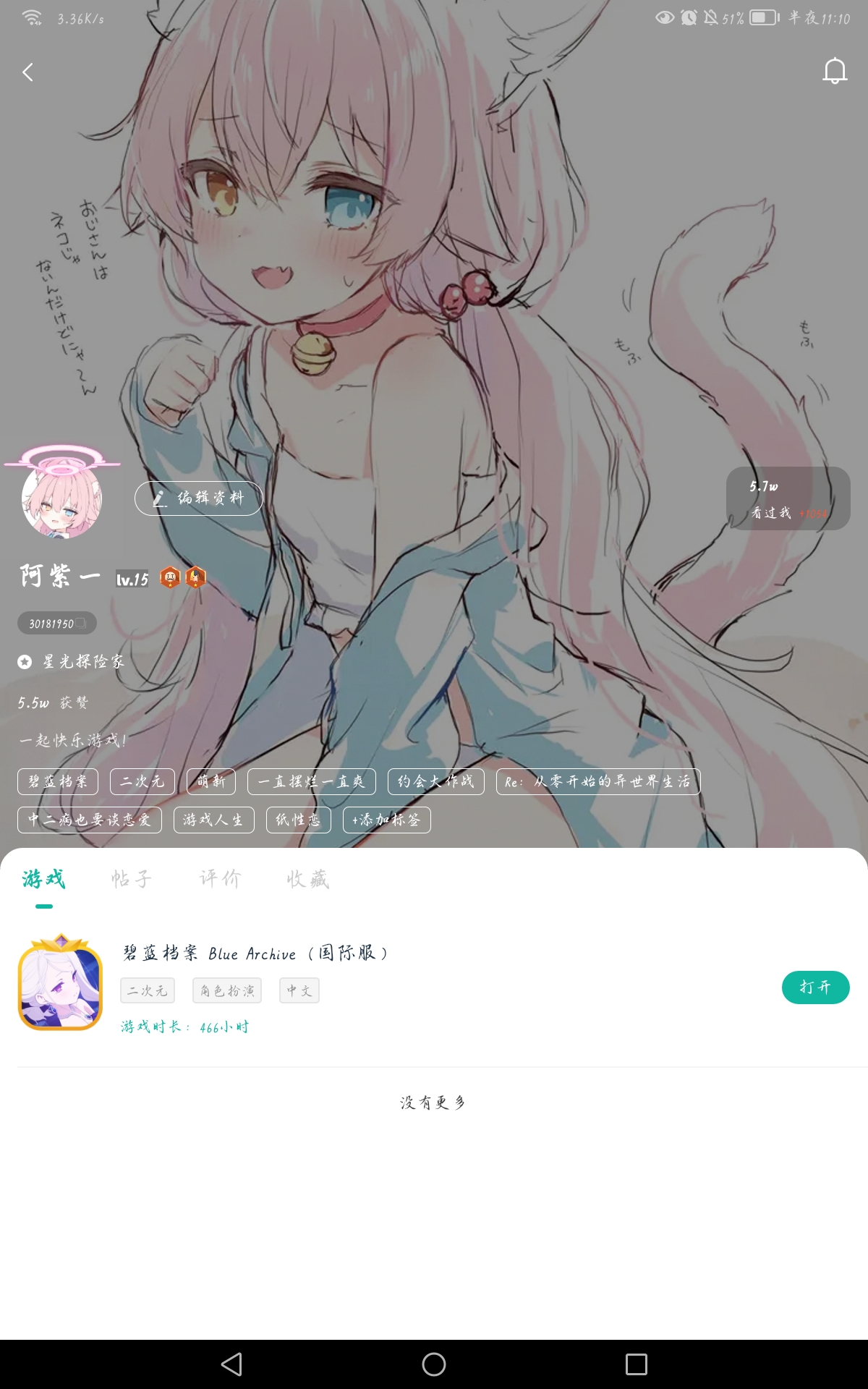
Task: Select the 游戏 tab
Action: click(x=44, y=879)
